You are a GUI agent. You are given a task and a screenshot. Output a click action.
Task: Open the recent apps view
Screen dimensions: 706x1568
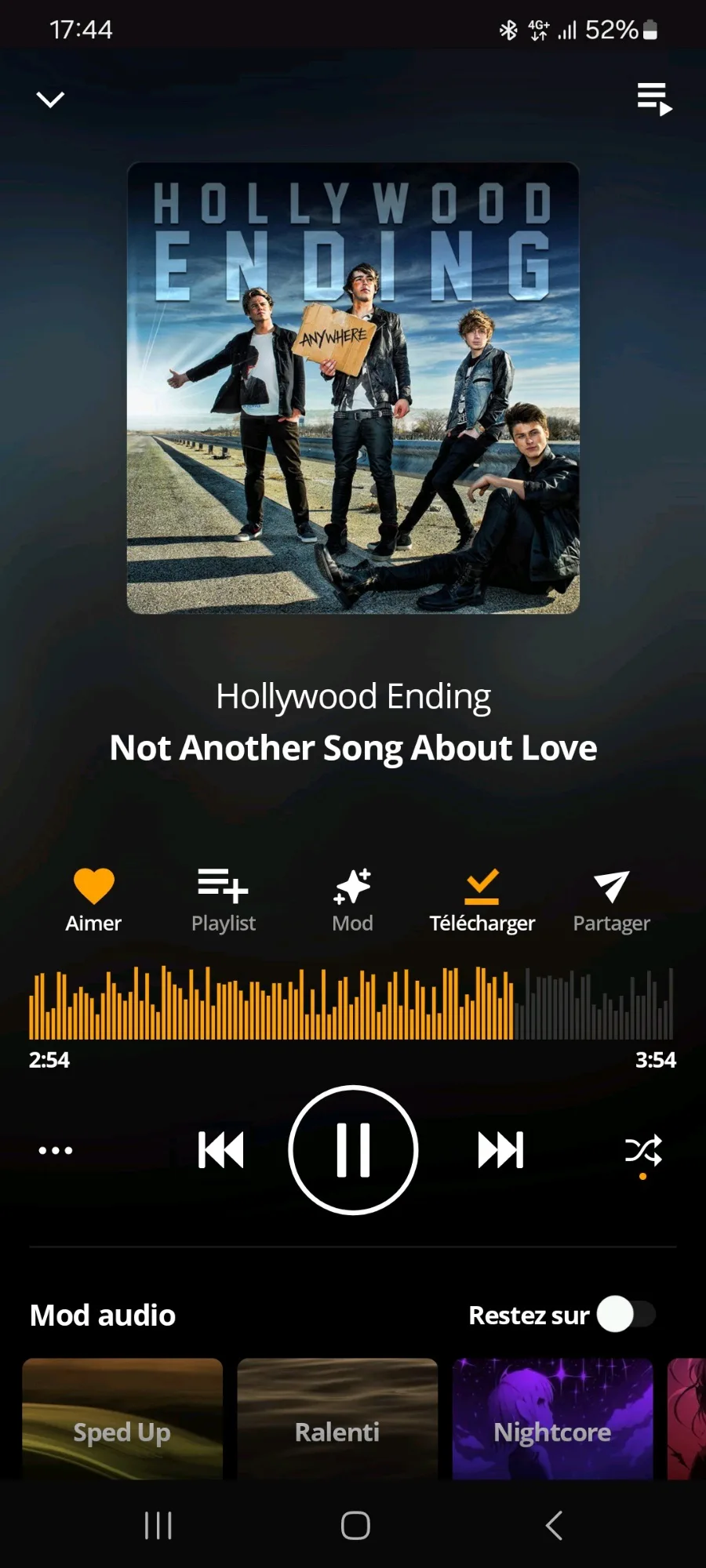158,1526
